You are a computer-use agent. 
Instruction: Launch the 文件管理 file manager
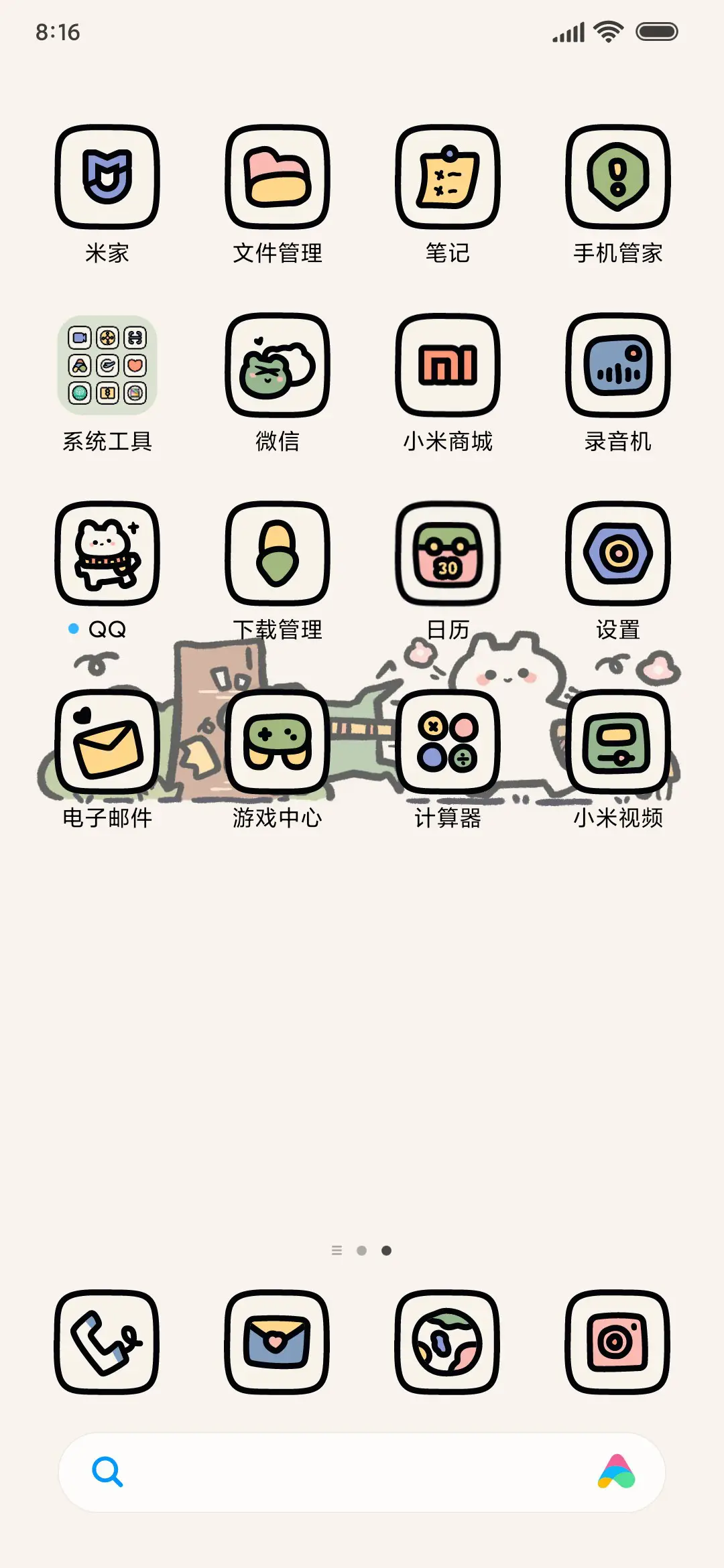[278, 176]
